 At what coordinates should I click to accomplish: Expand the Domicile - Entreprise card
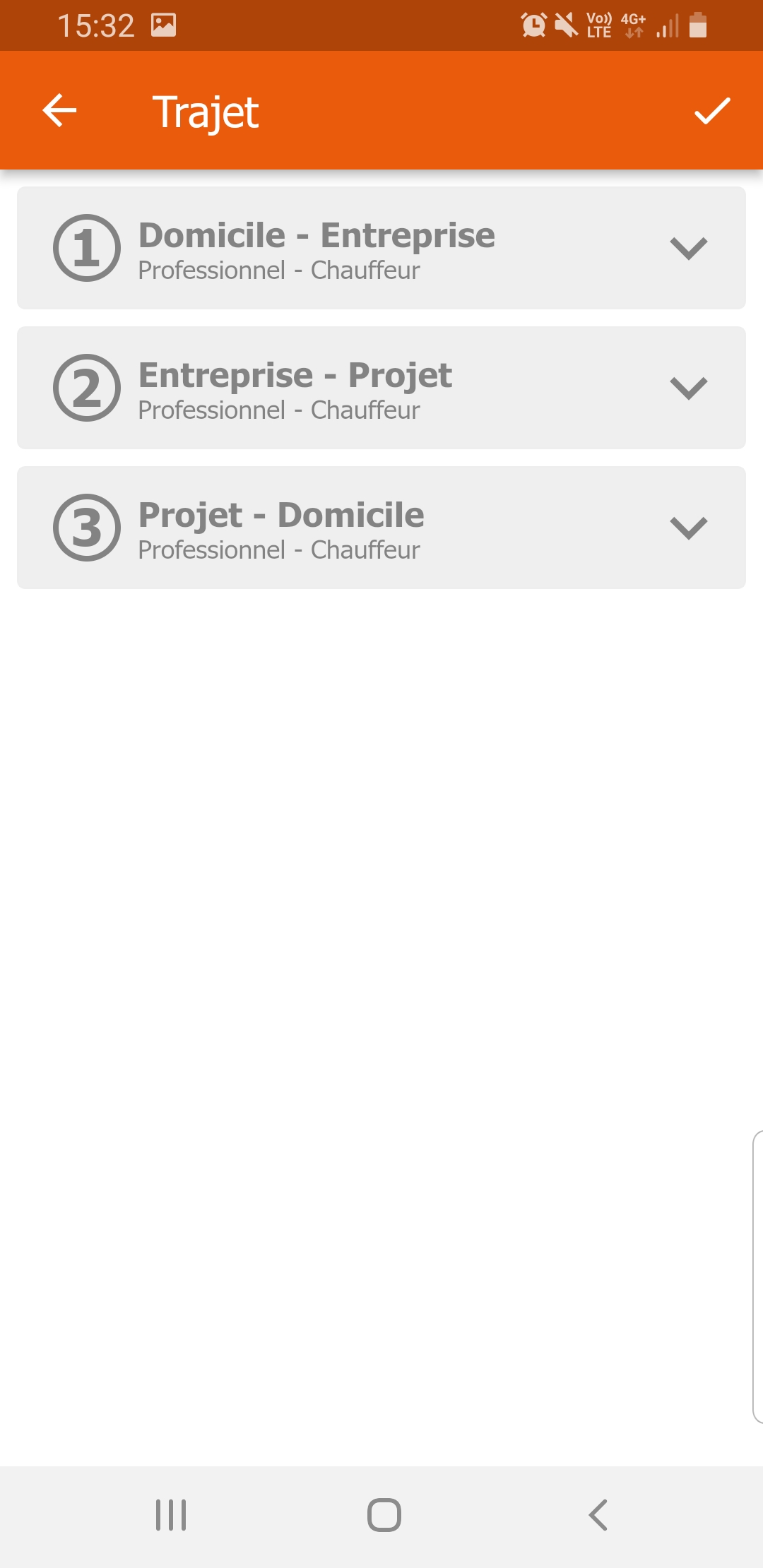688,248
